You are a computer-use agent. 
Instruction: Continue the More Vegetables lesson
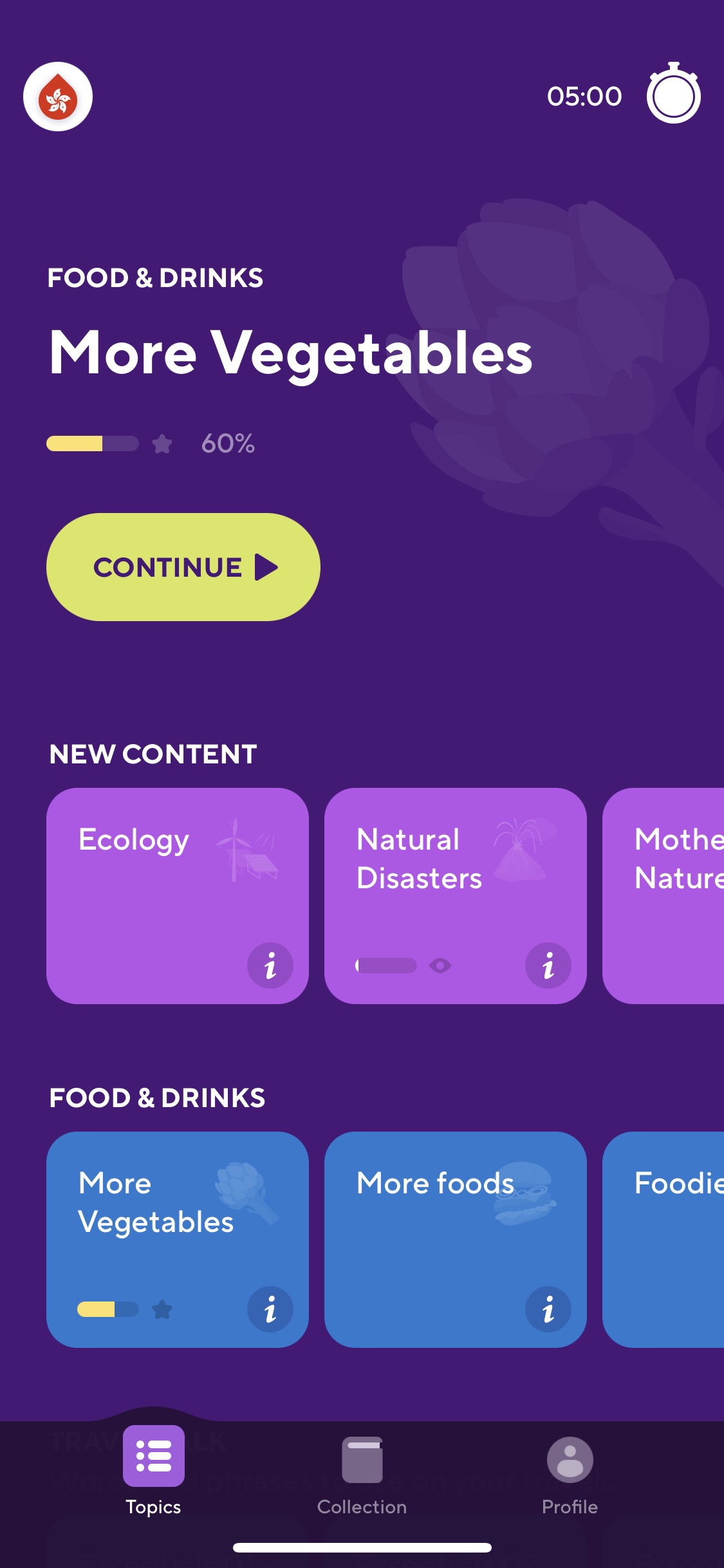tap(183, 567)
